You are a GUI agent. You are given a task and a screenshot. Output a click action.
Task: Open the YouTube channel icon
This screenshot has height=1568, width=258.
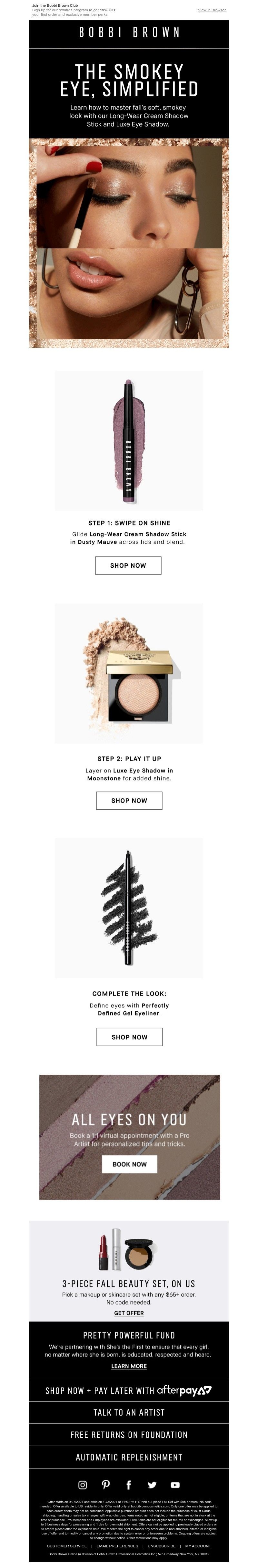point(175,1485)
